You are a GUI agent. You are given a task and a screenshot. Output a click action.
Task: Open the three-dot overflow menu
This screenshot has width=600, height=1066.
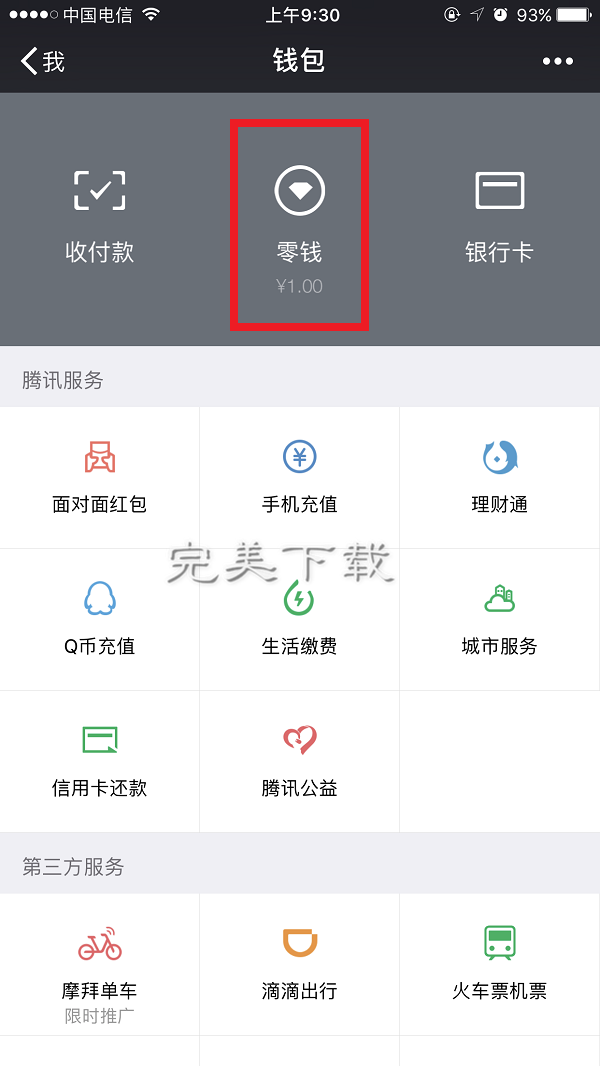558,62
